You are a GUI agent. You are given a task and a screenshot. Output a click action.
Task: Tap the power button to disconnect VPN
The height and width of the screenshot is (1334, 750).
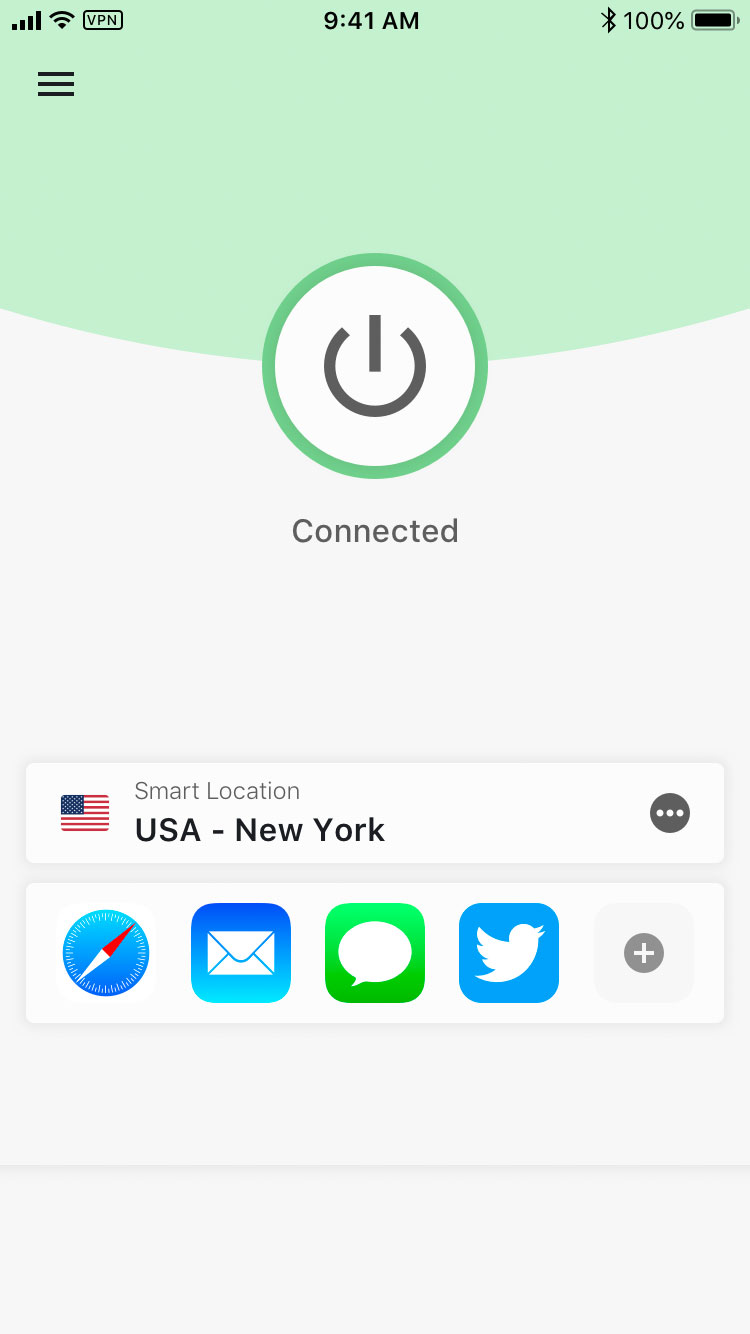tap(375, 366)
